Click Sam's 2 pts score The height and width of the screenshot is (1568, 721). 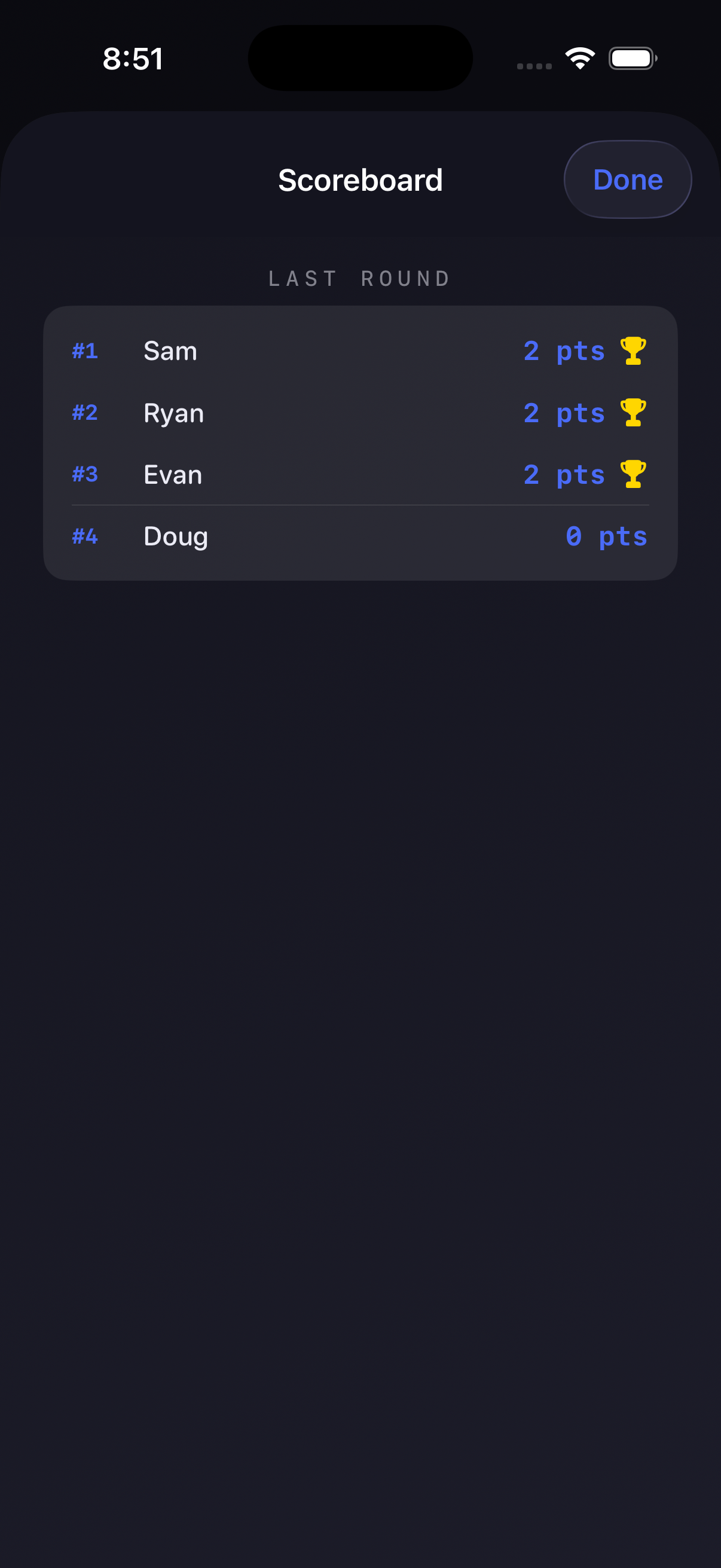[563, 350]
